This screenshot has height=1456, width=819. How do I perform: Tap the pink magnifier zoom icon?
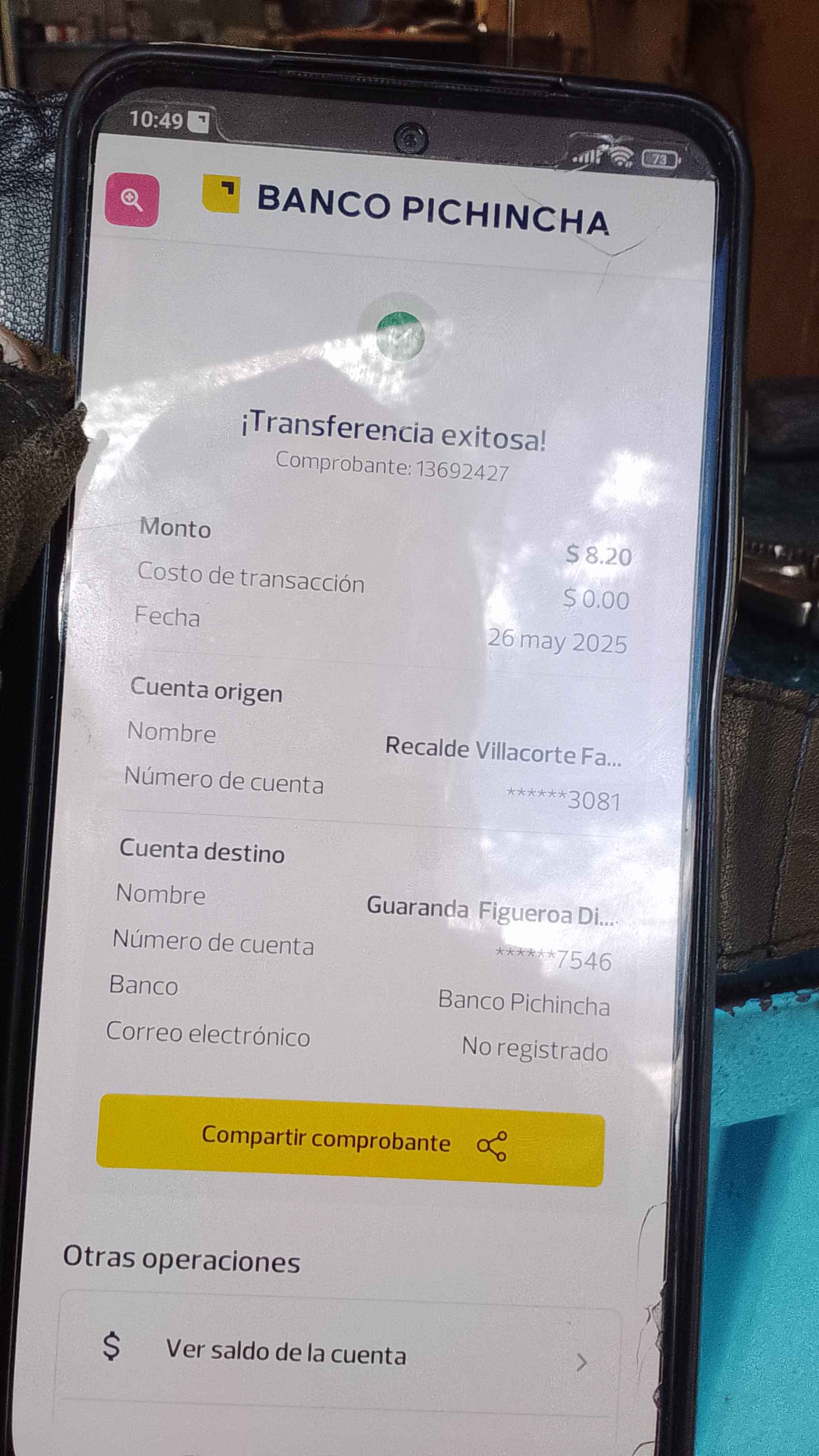[x=132, y=200]
